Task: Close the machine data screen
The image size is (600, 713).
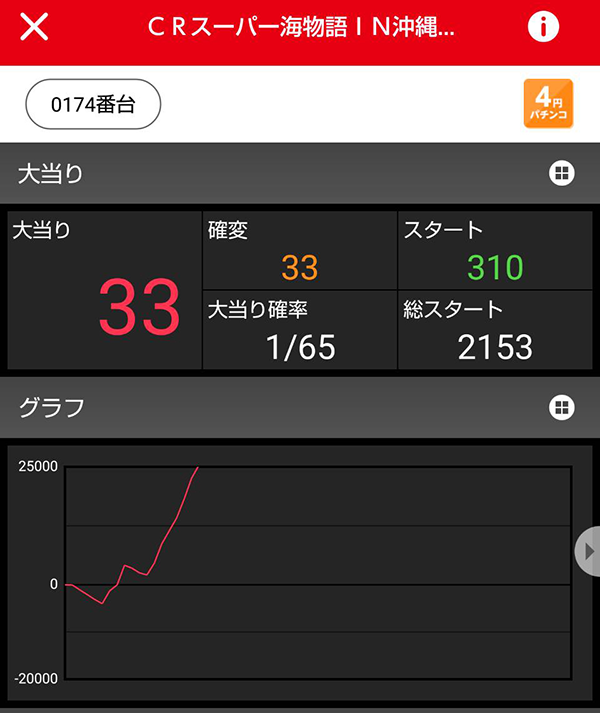Action: coord(34,27)
